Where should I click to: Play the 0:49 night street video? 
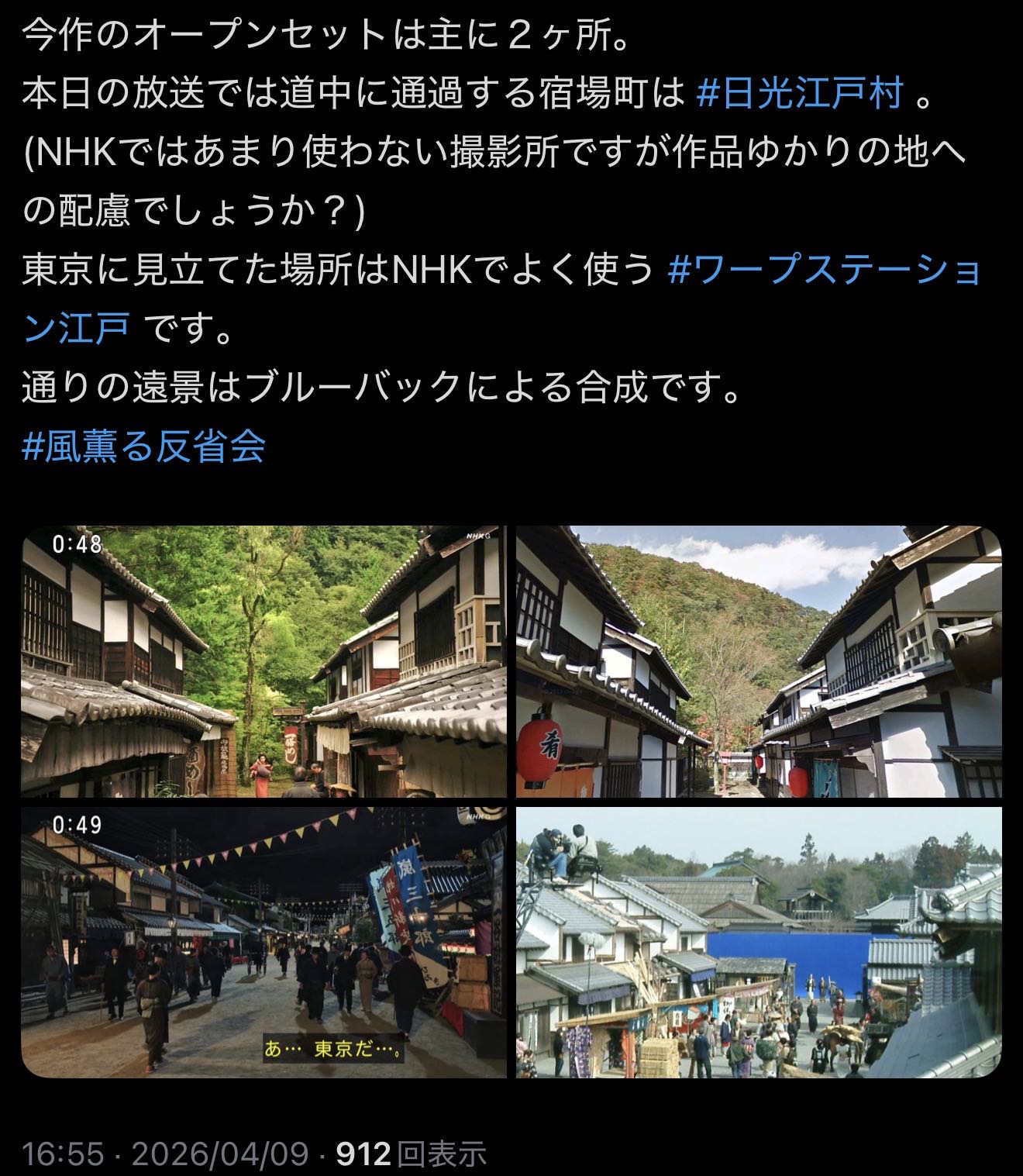pyautogui.click(x=263, y=942)
